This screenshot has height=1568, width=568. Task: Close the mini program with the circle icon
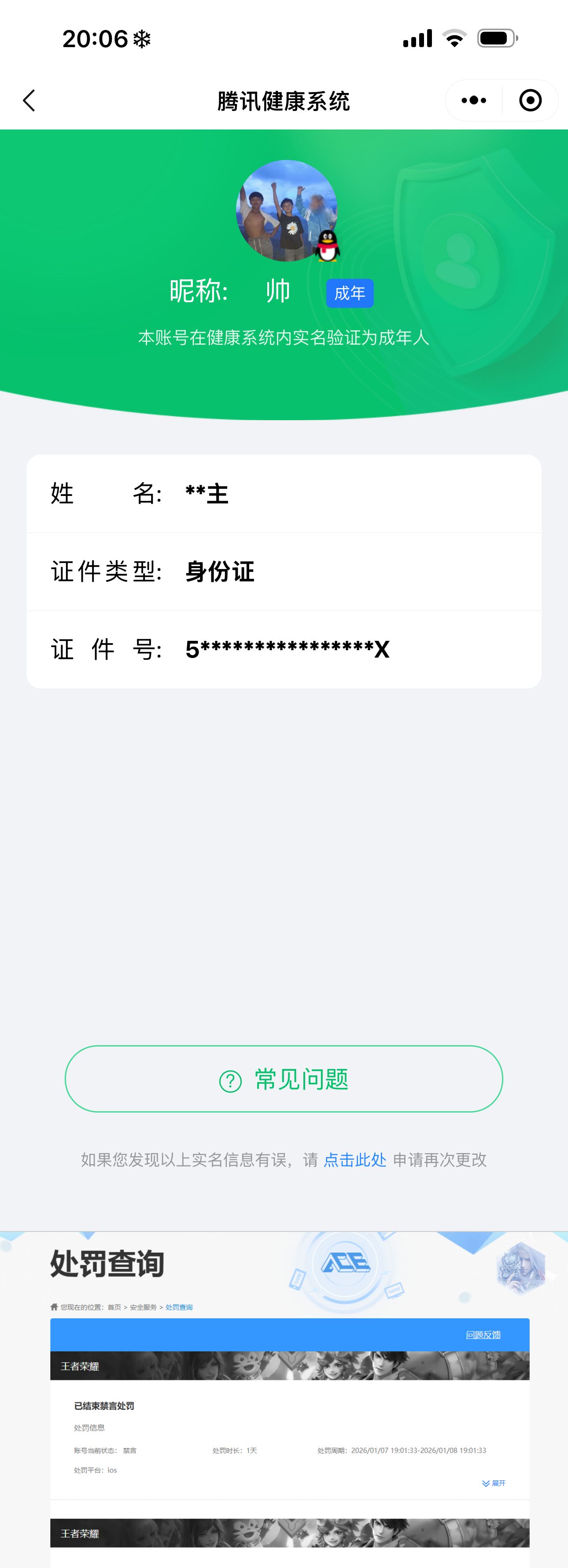point(530,100)
